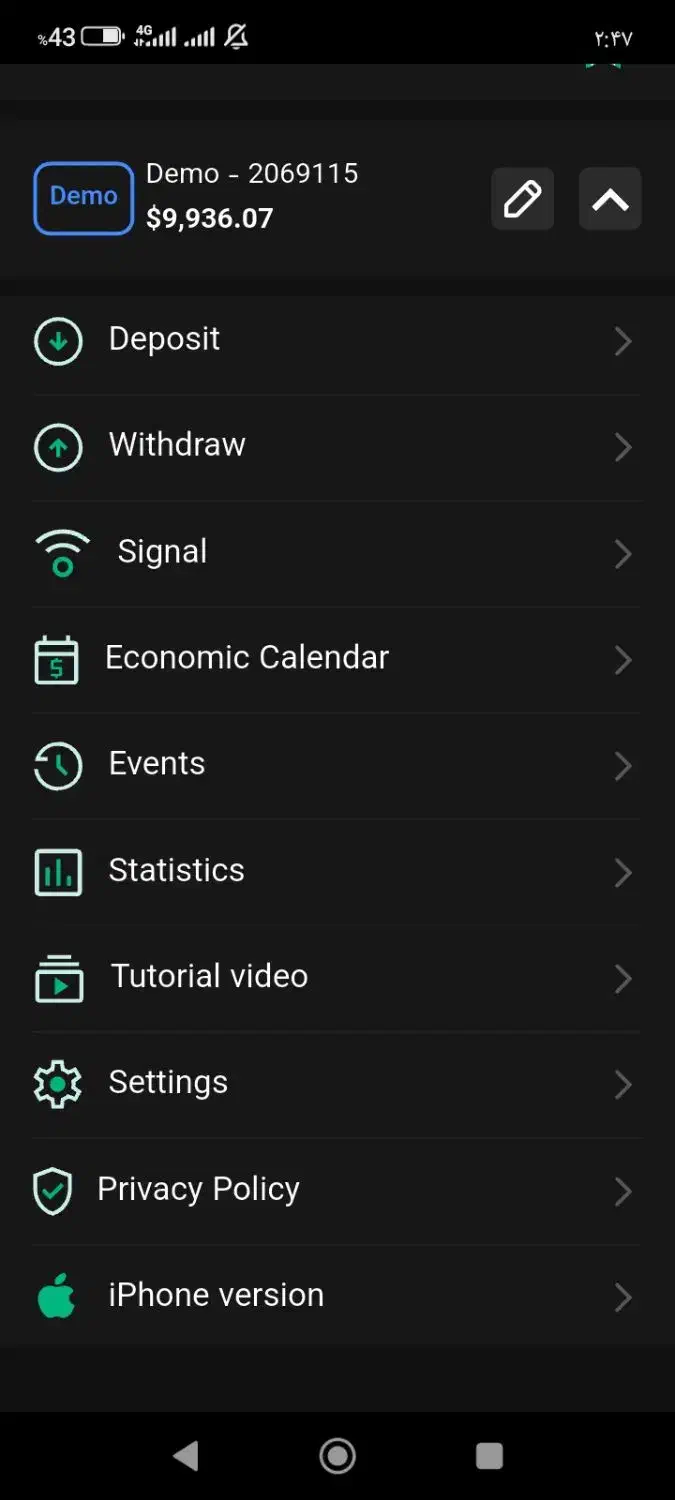Go to Settings
The width and height of the screenshot is (675, 1500).
(336, 1083)
